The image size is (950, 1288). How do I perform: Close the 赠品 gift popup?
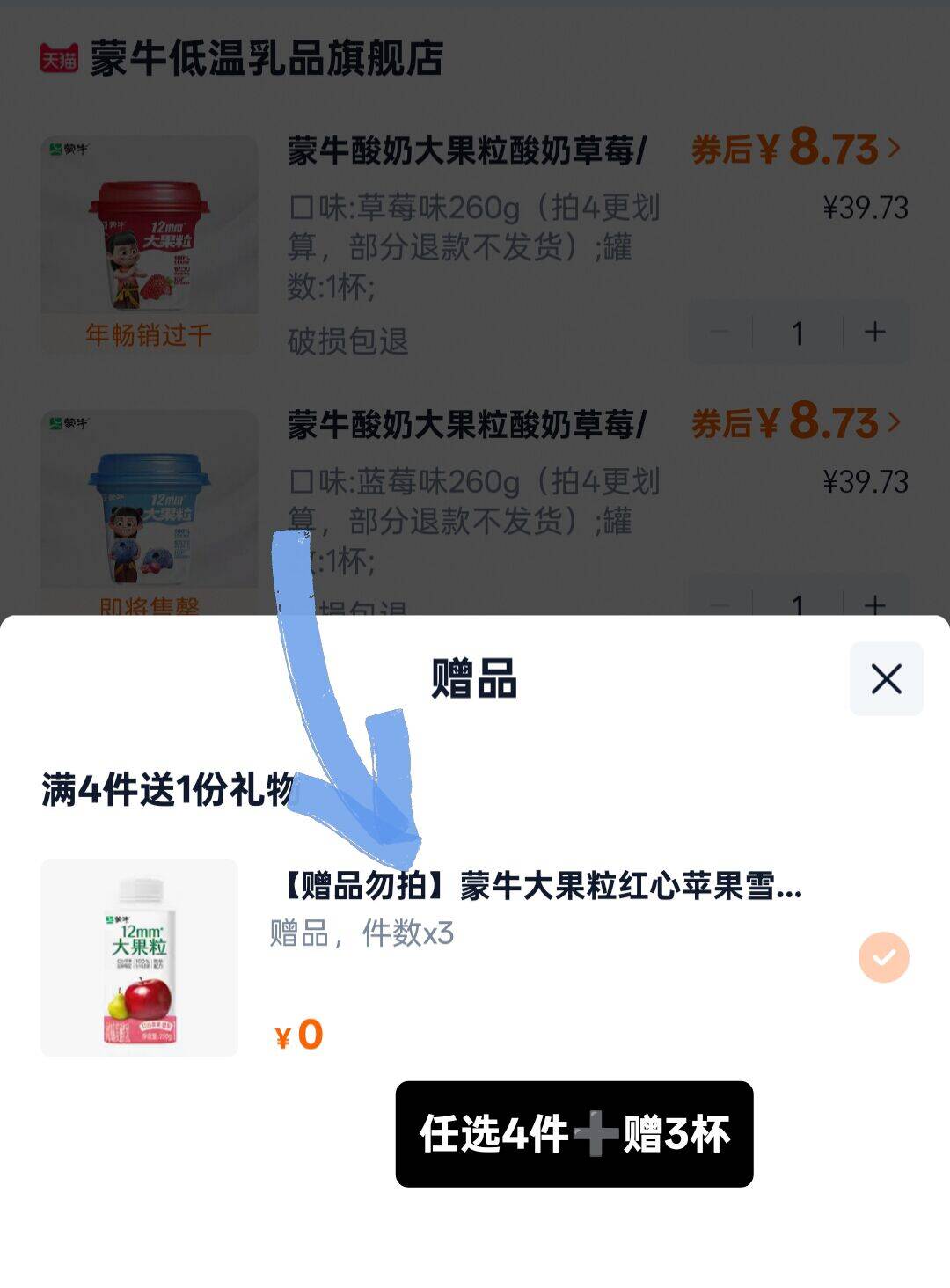pyautogui.click(x=888, y=677)
